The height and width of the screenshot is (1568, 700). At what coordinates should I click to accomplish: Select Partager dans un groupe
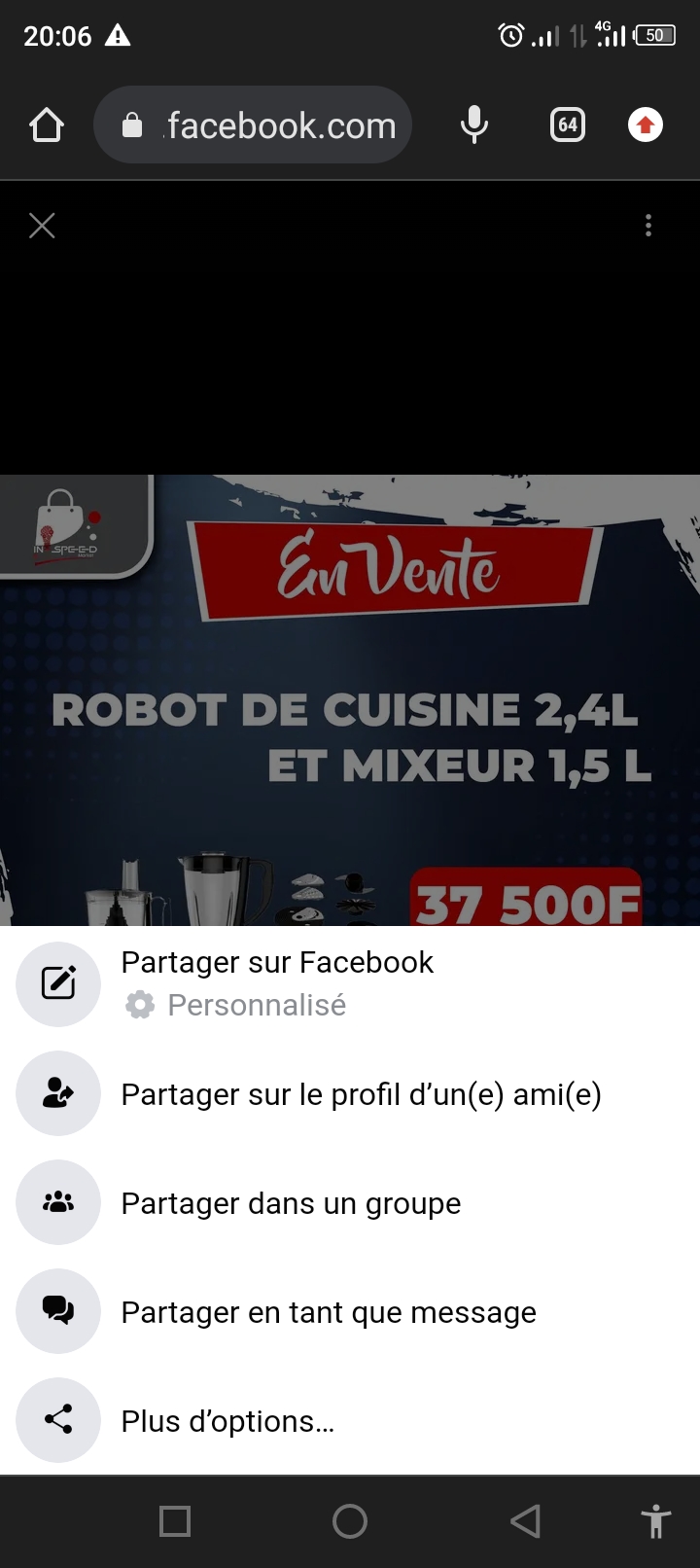click(291, 1203)
